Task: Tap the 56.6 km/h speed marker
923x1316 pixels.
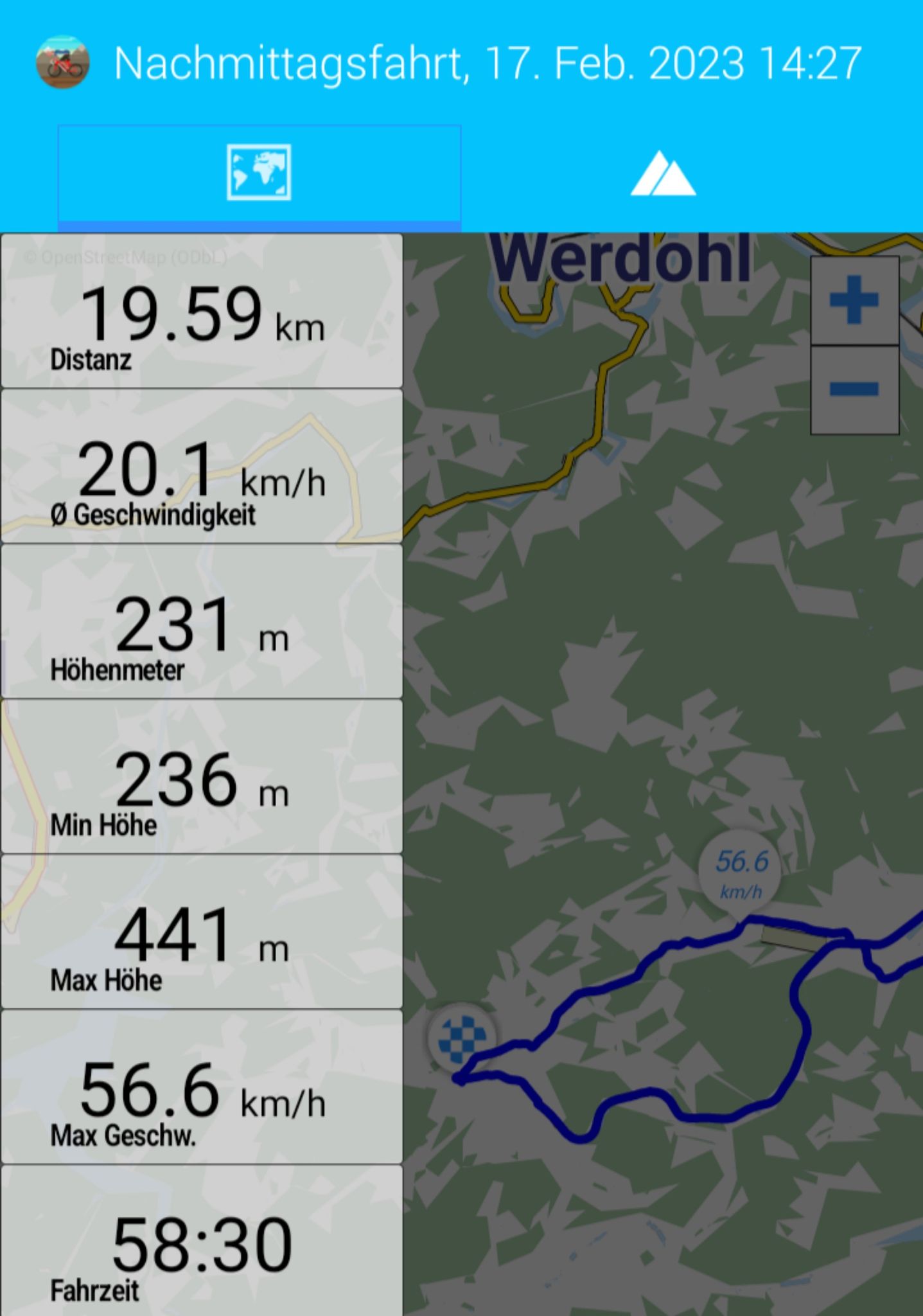Action: 740,871
